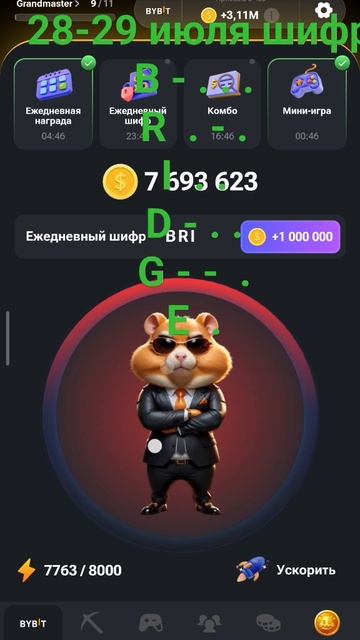Tap the Bybit exchange button at top
This screenshot has width=360, height=640.
pyautogui.click(x=158, y=11)
